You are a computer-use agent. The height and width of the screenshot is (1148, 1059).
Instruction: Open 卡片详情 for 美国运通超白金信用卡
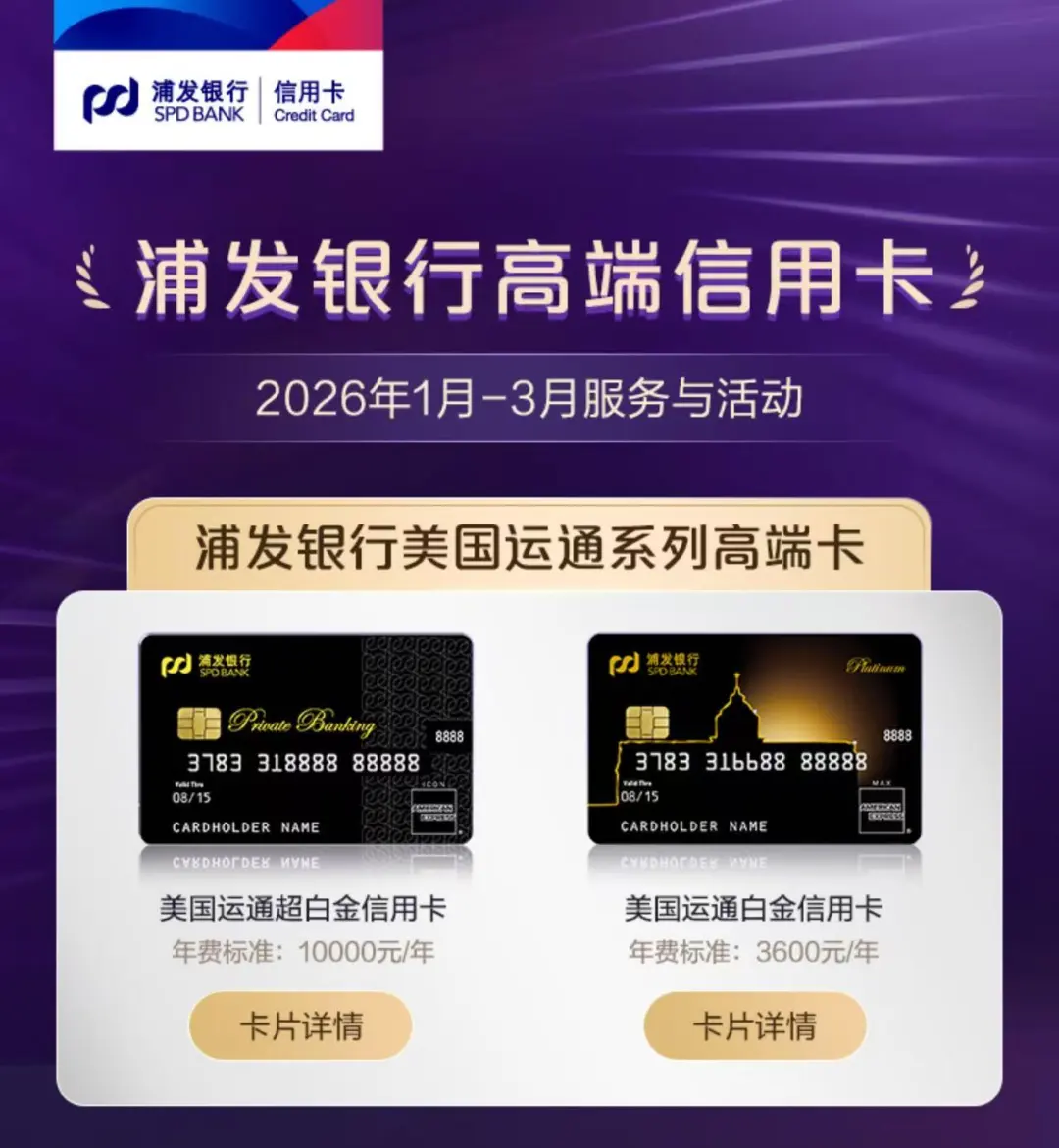click(300, 1025)
